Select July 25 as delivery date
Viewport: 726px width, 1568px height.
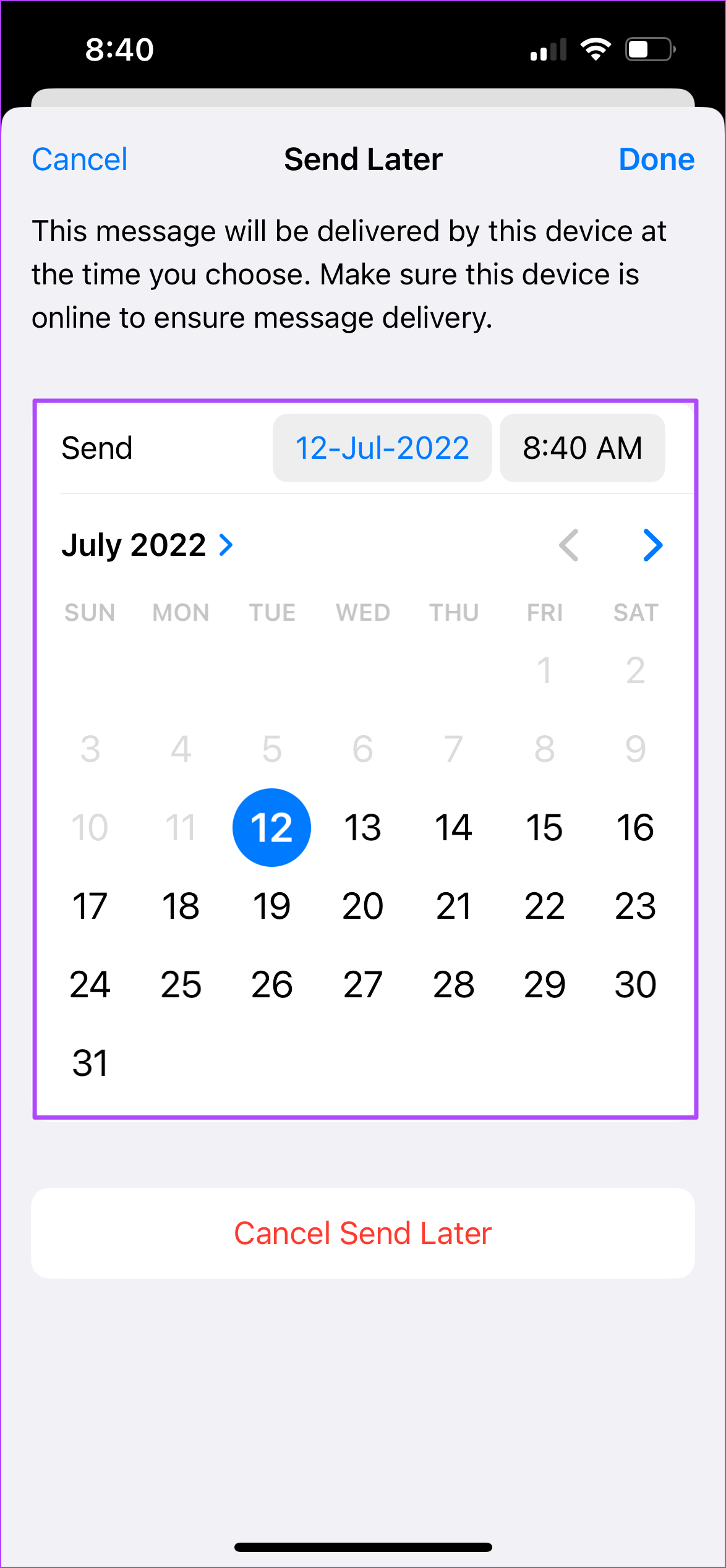click(181, 984)
